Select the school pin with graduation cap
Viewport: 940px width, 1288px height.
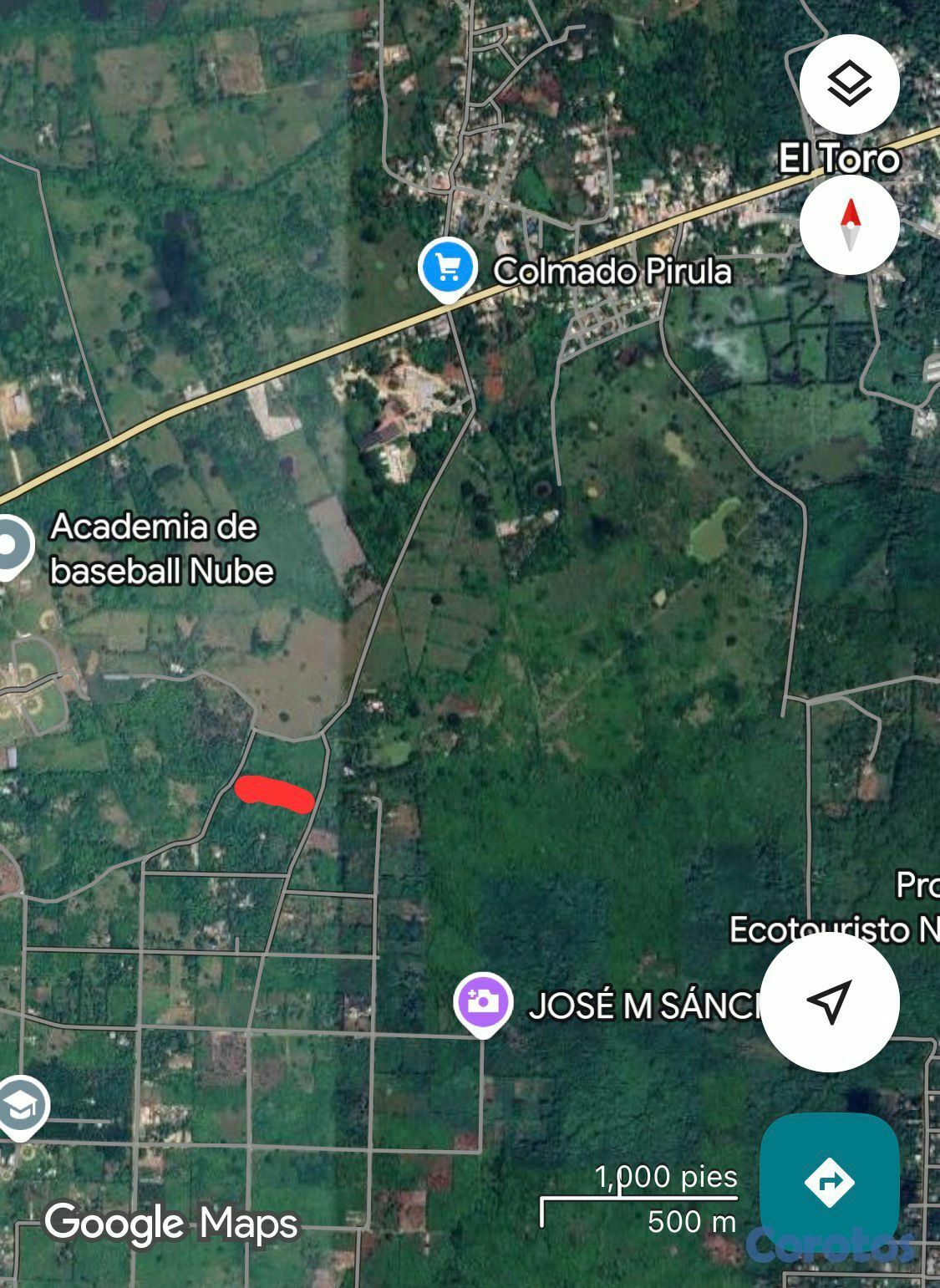pyautogui.click(x=20, y=1107)
